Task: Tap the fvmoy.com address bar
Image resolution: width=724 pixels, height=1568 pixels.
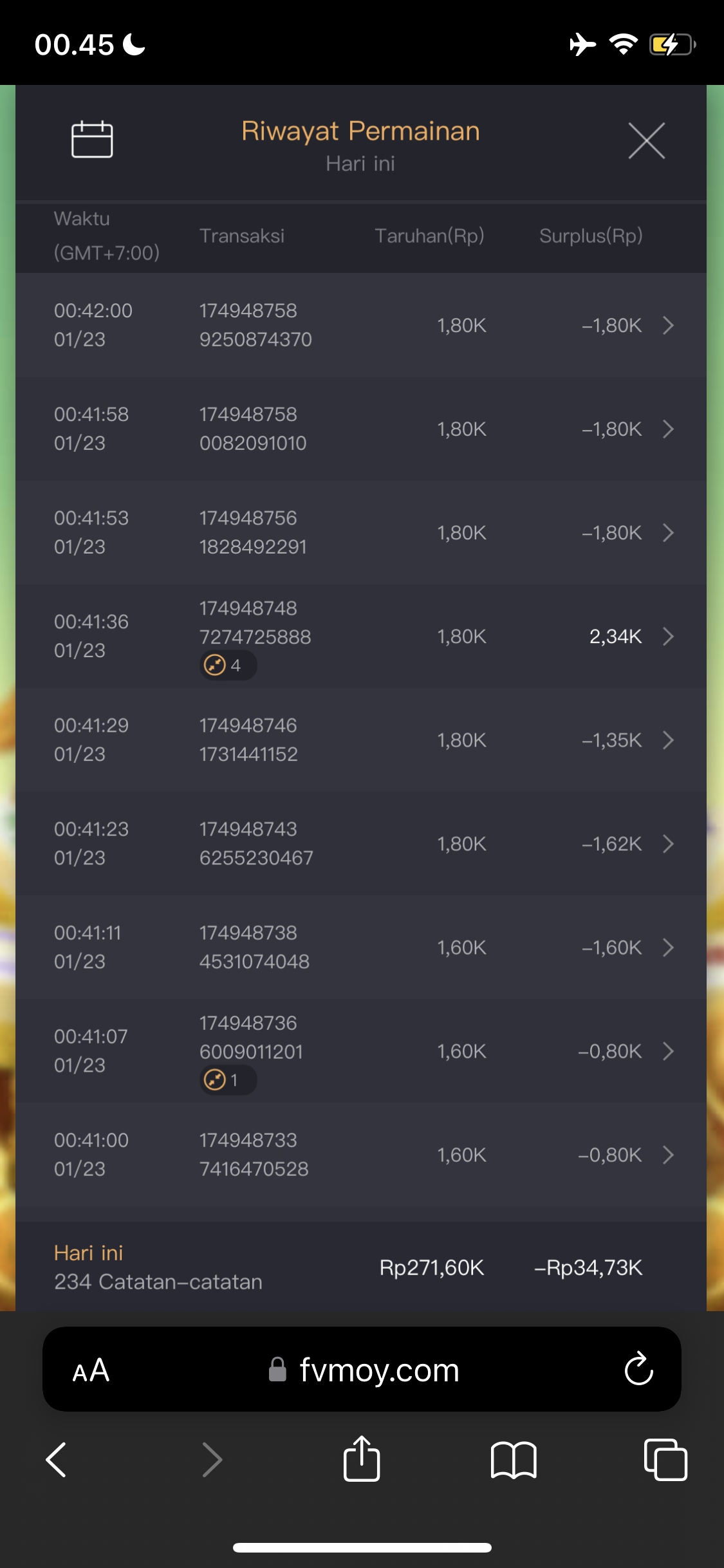Action: click(378, 1370)
